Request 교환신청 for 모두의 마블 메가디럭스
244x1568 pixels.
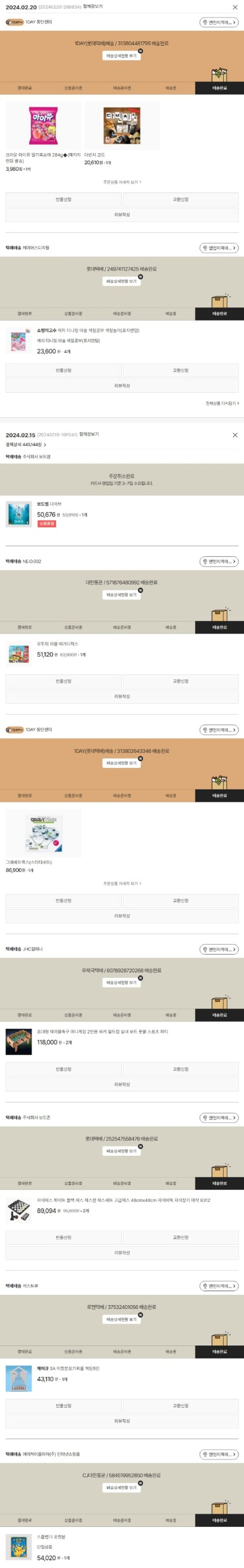[x=180, y=681]
